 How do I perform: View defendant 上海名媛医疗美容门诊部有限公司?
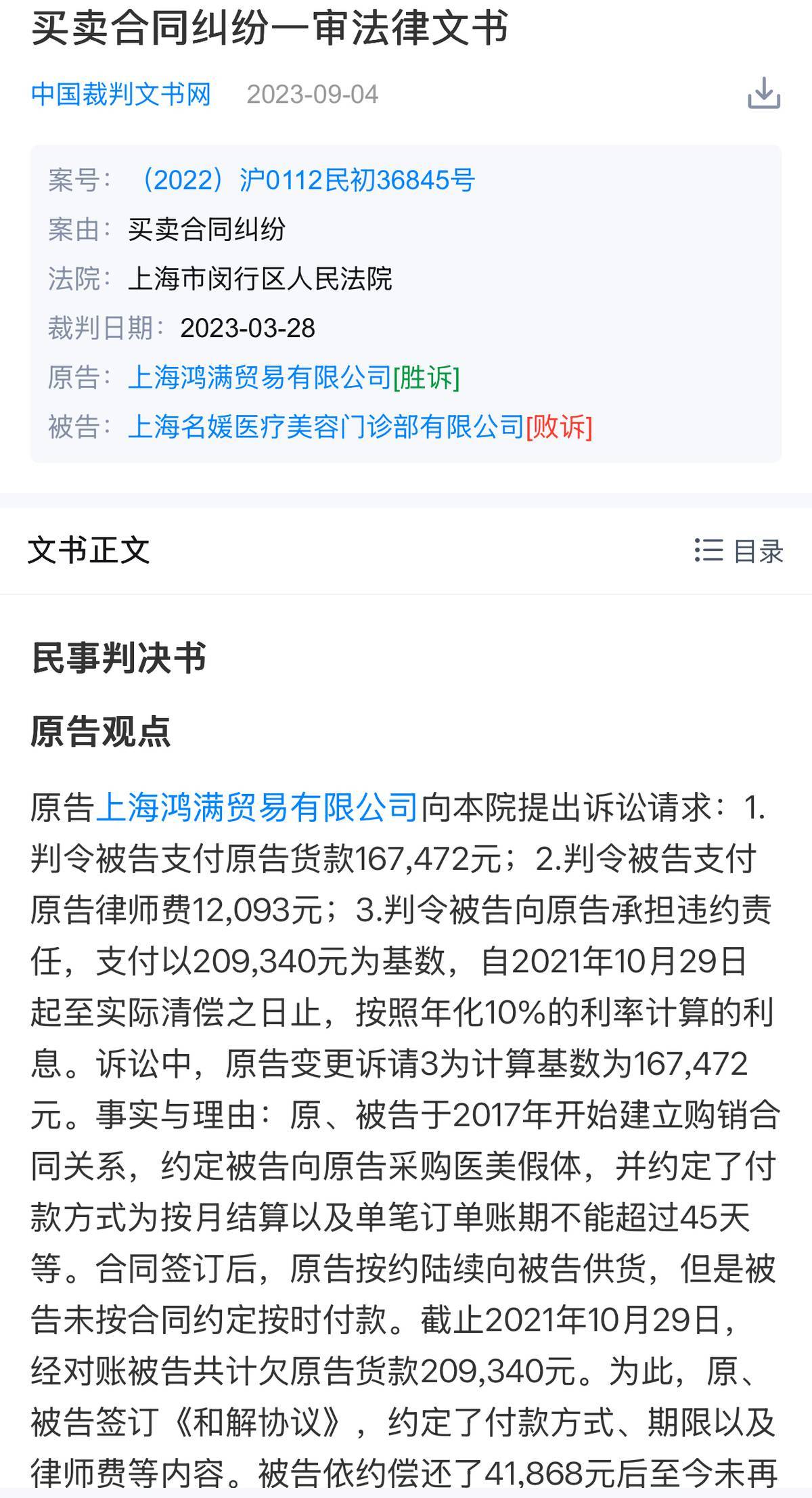tap(326, 427)
